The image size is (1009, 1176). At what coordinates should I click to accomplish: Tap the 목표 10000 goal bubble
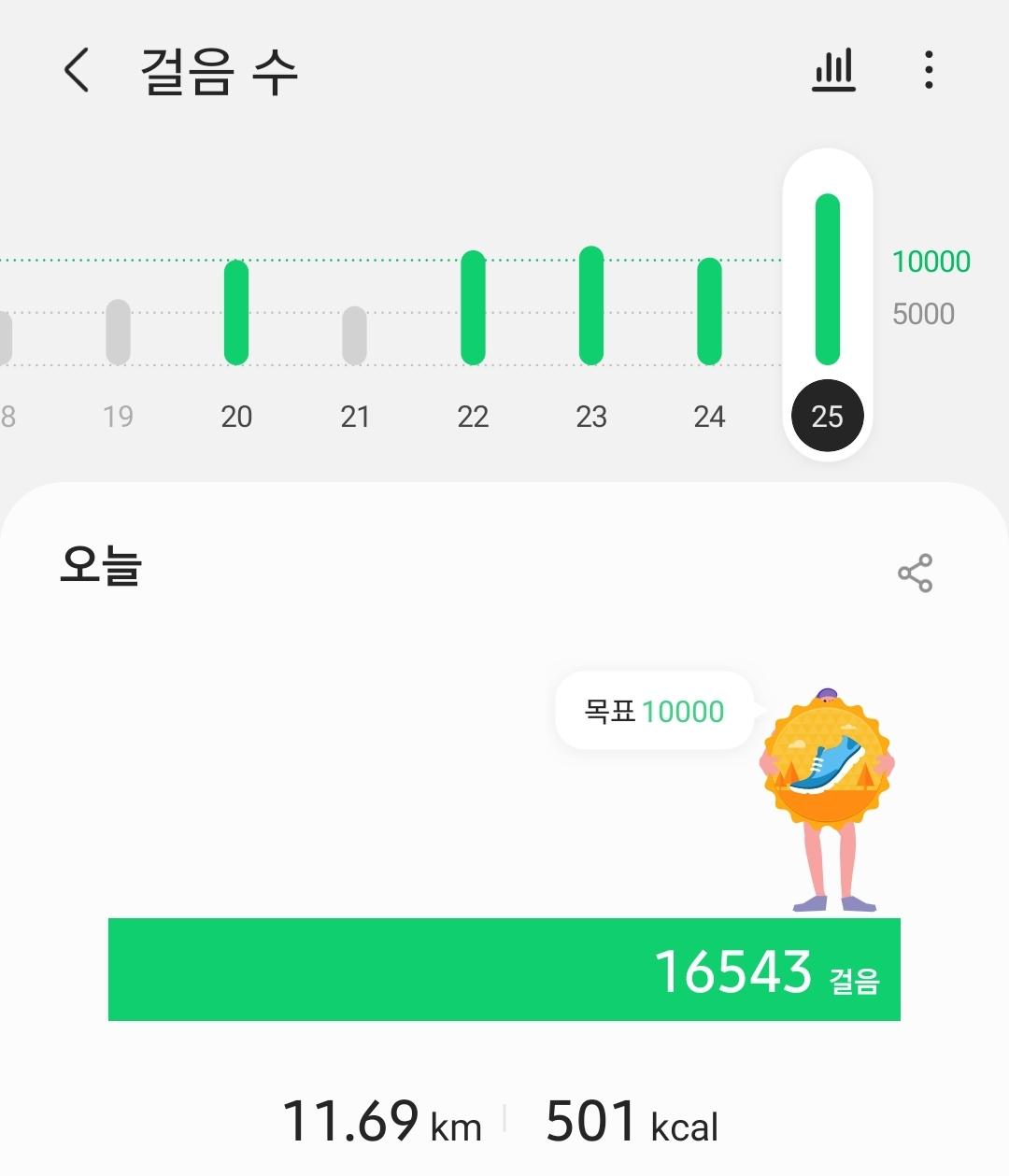(x=654, y=712)
